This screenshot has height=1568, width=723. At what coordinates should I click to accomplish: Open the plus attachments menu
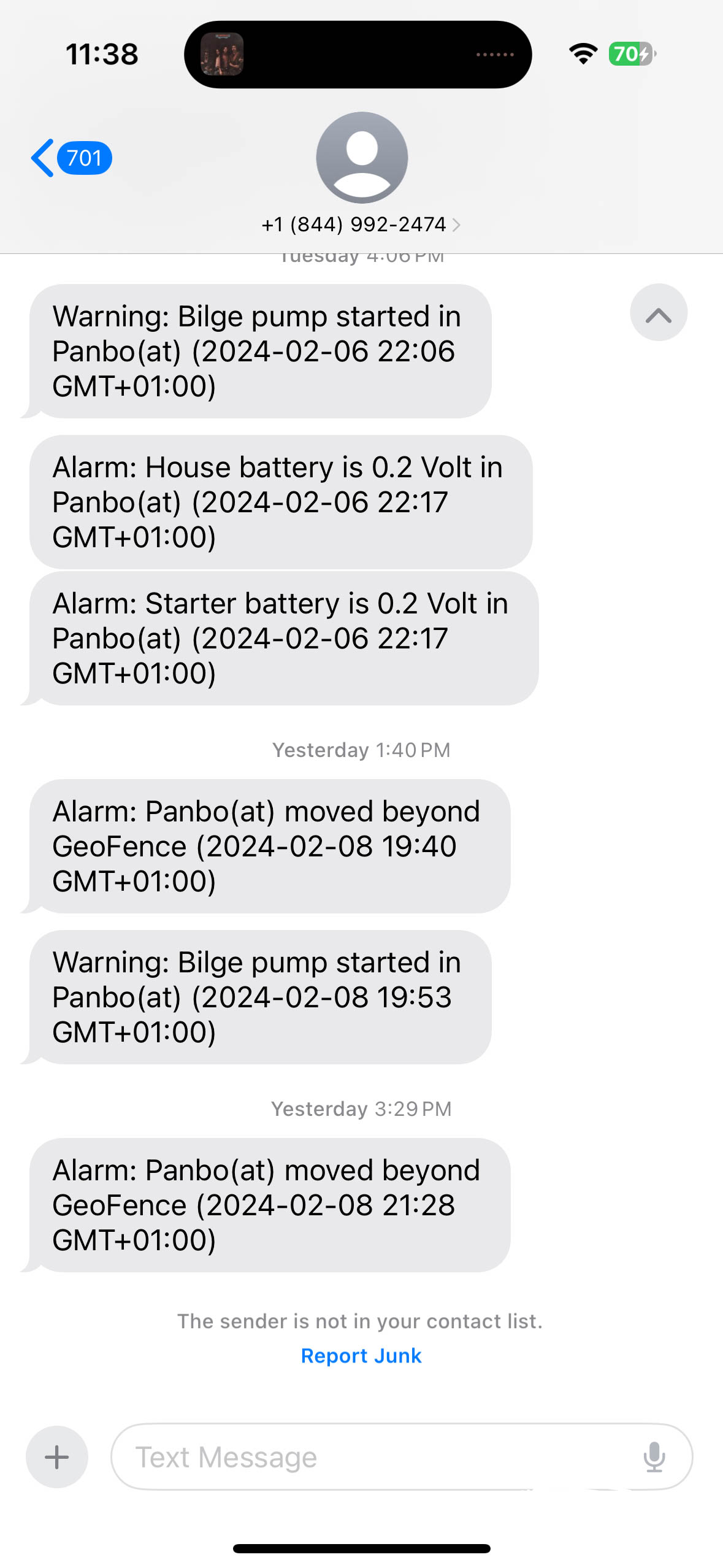coord(57,1457)
